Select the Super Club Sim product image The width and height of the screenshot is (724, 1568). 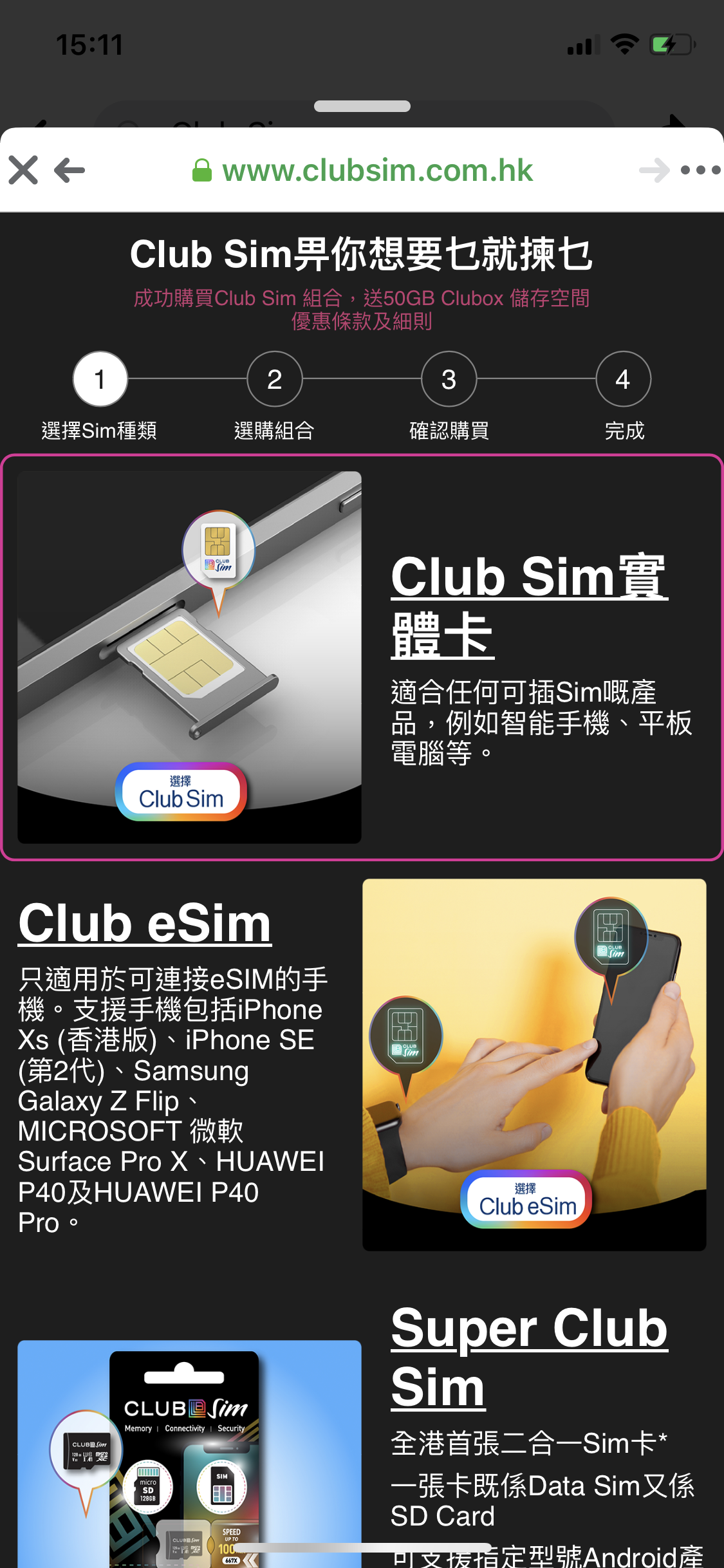pos(189,1454)
